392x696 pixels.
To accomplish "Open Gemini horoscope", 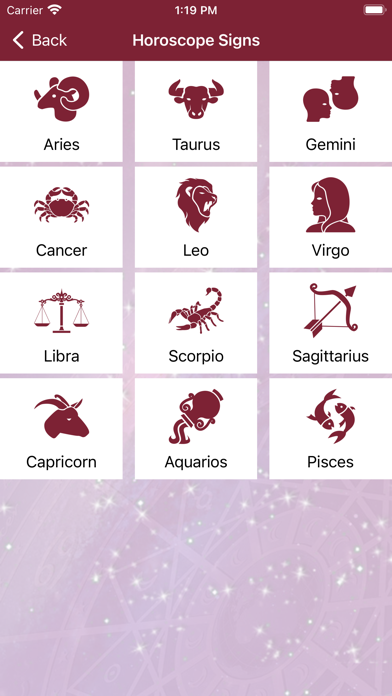I will [x=331, y=111].
